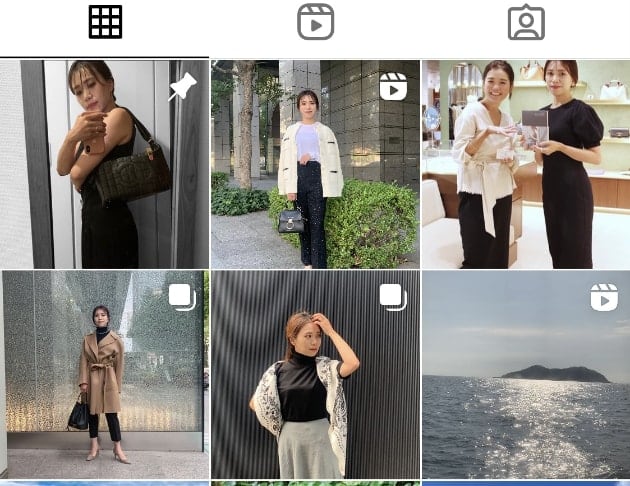Open the reel of woman in white jacket

315,164
